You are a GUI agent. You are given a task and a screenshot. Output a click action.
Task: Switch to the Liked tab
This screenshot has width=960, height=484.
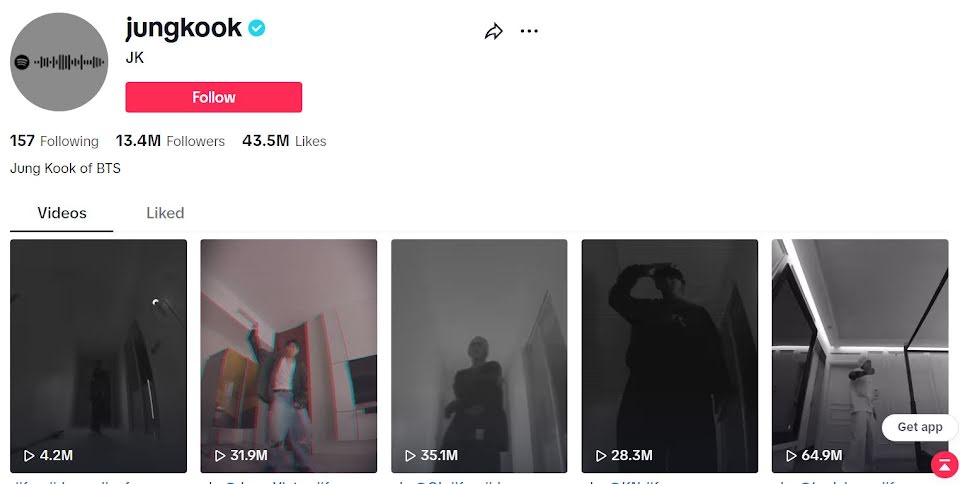click(165, 213)
